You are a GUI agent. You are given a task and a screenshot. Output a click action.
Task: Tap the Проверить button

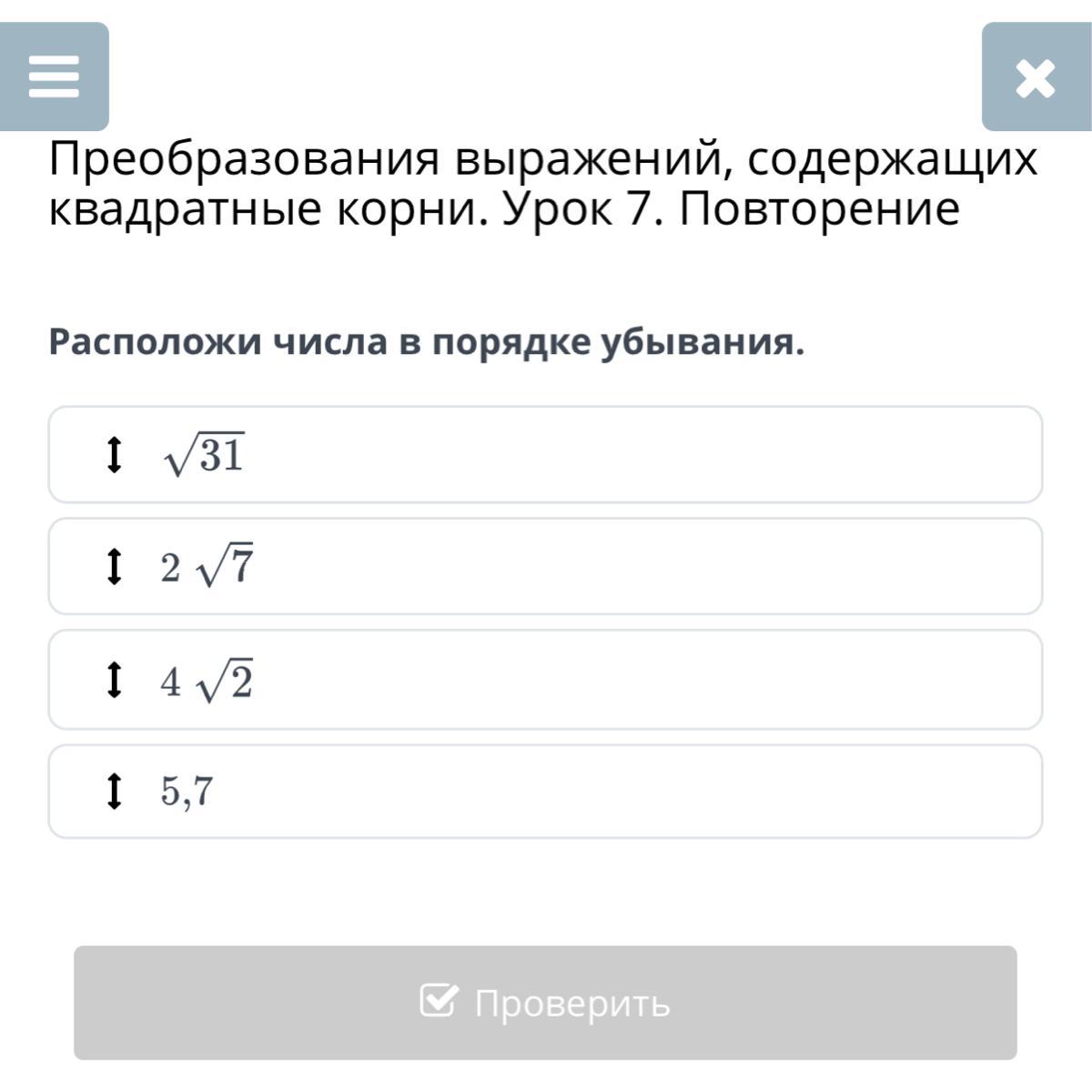click(544, 1002)
